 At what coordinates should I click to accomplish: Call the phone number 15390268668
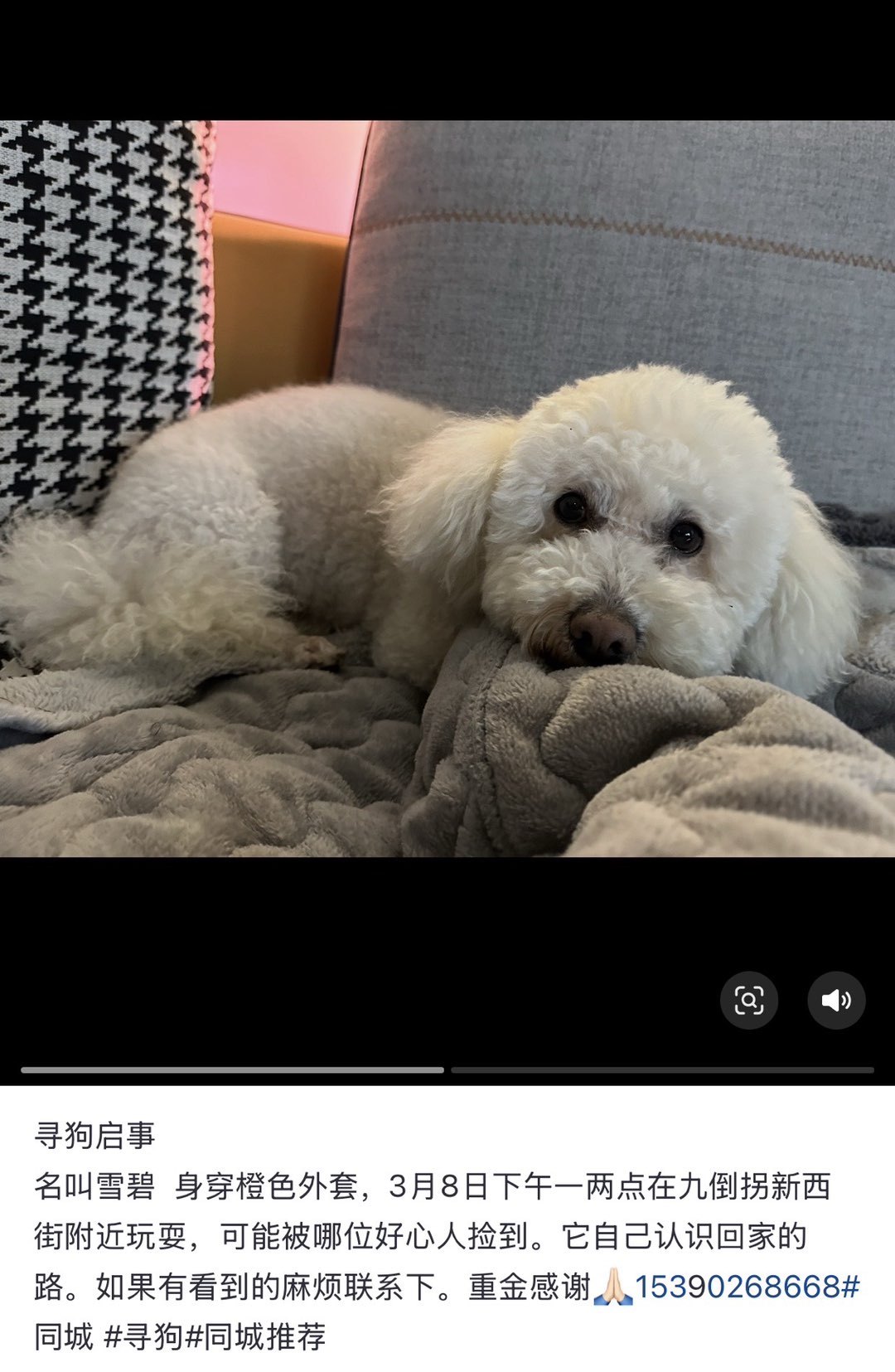tap(737, 1287)
